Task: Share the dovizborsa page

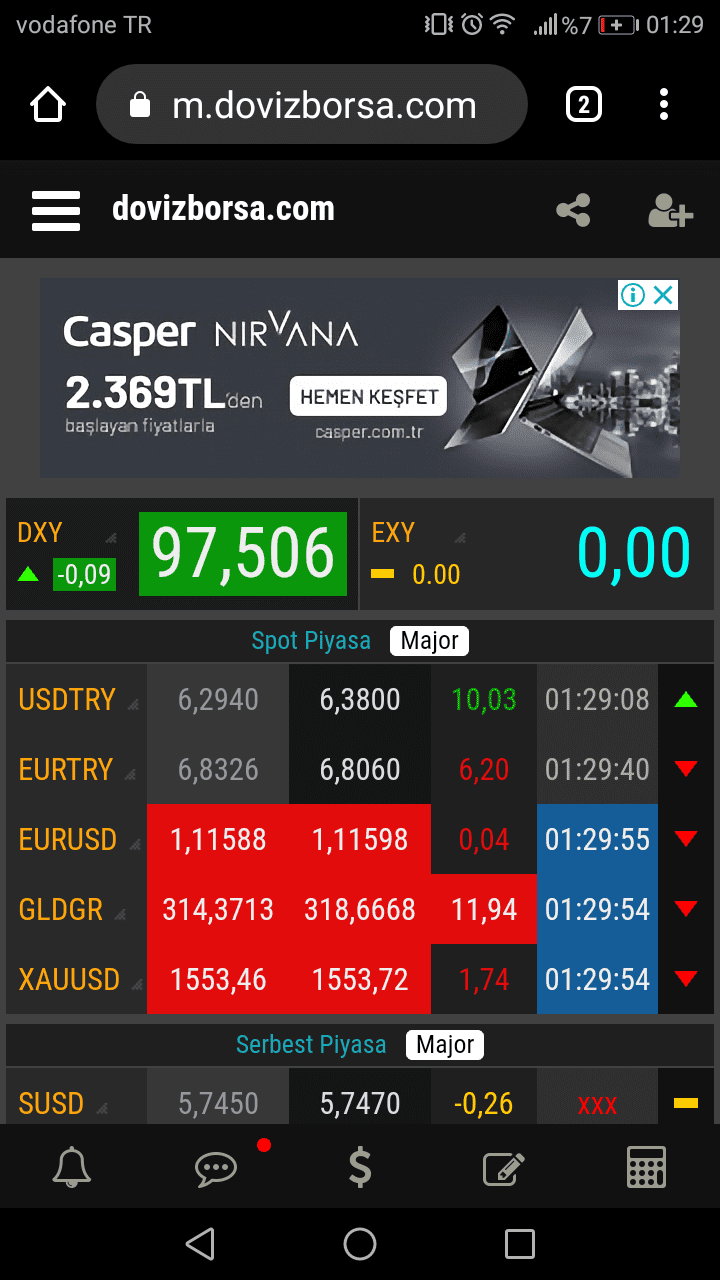Action: click(x=573, y=210)
